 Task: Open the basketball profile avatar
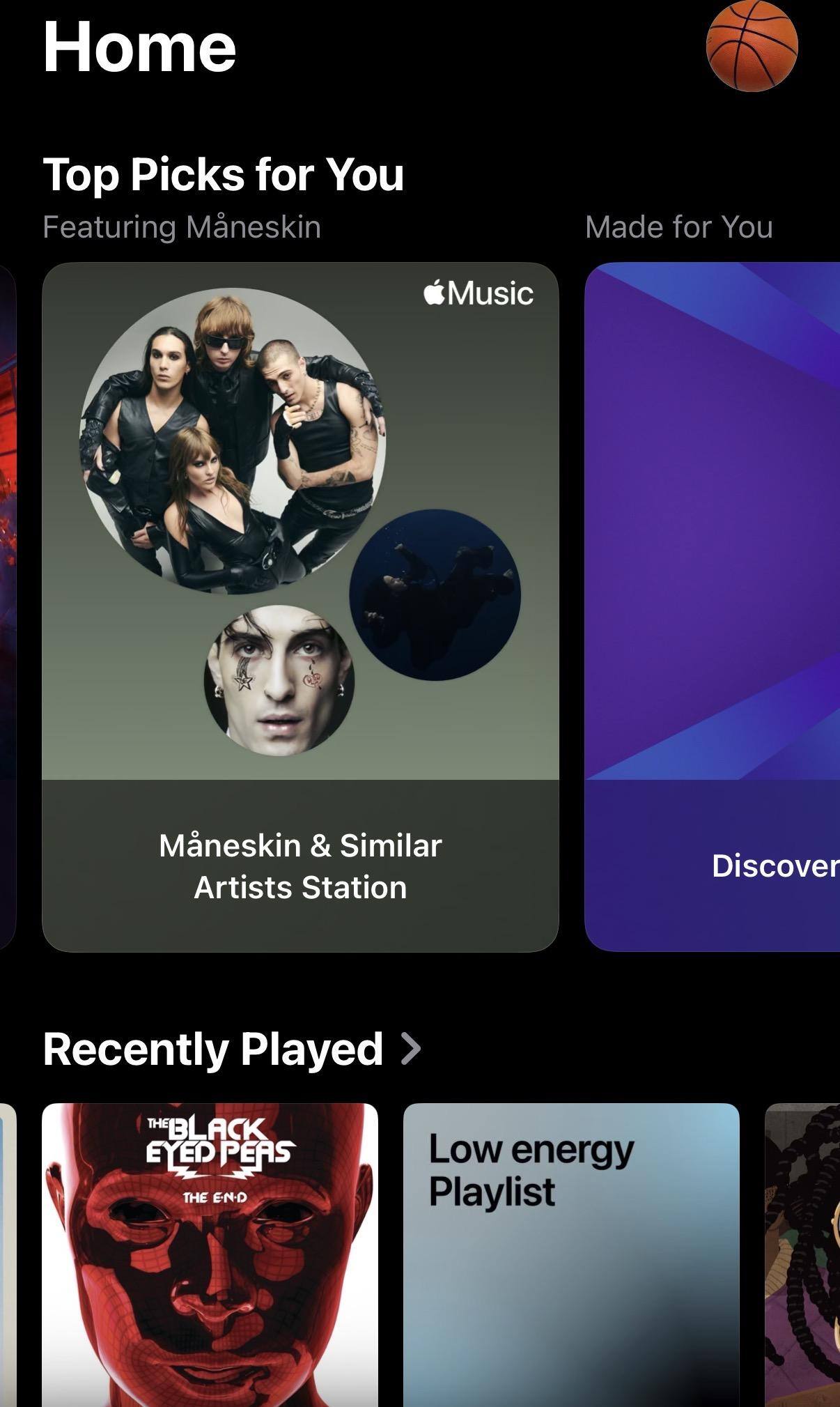[752, 46]
